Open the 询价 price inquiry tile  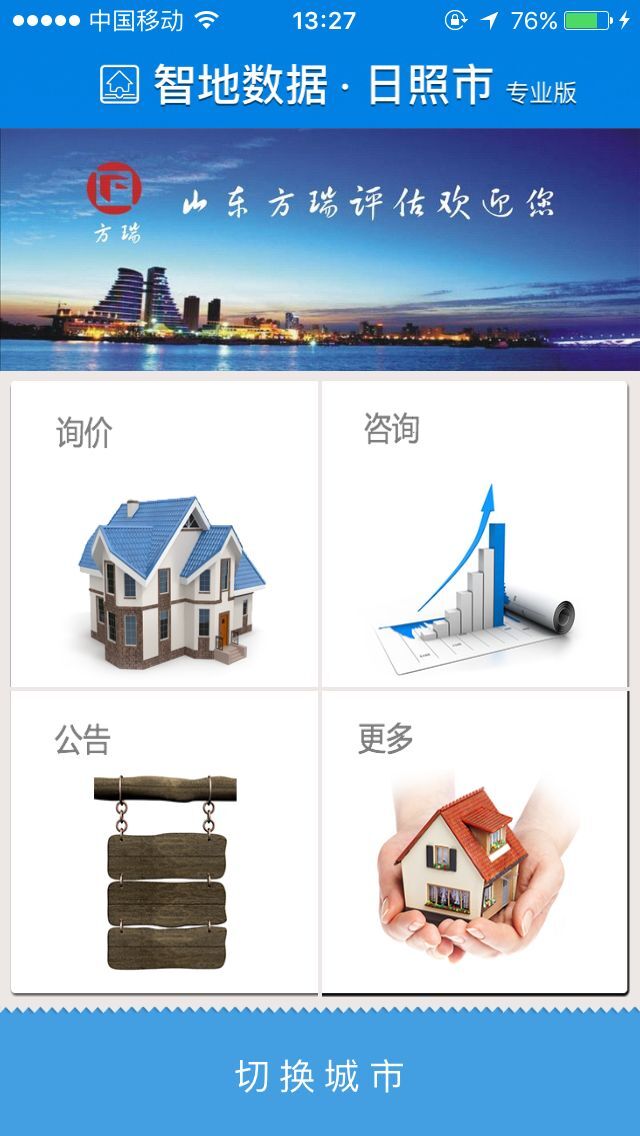click(164, 534)
